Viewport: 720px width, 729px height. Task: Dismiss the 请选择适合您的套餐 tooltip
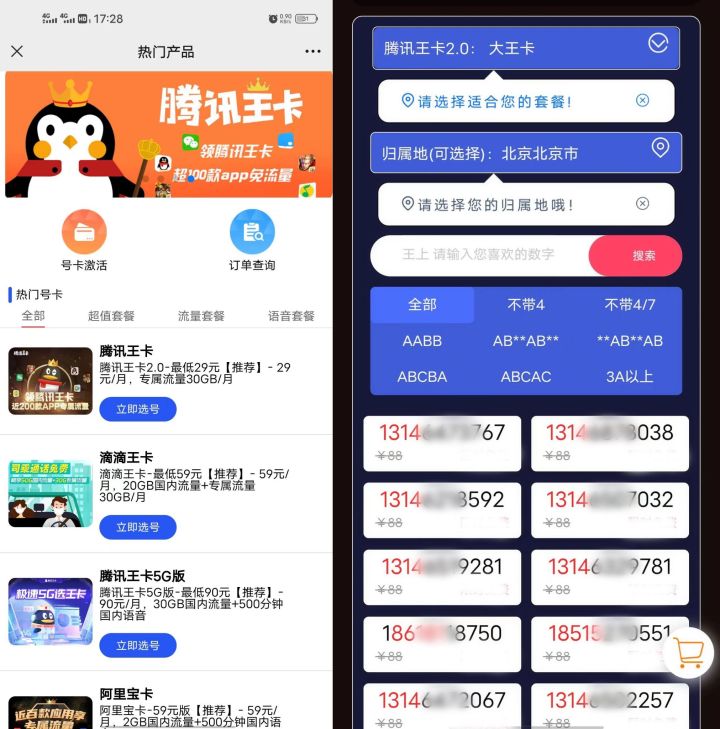tap(642, 100)
